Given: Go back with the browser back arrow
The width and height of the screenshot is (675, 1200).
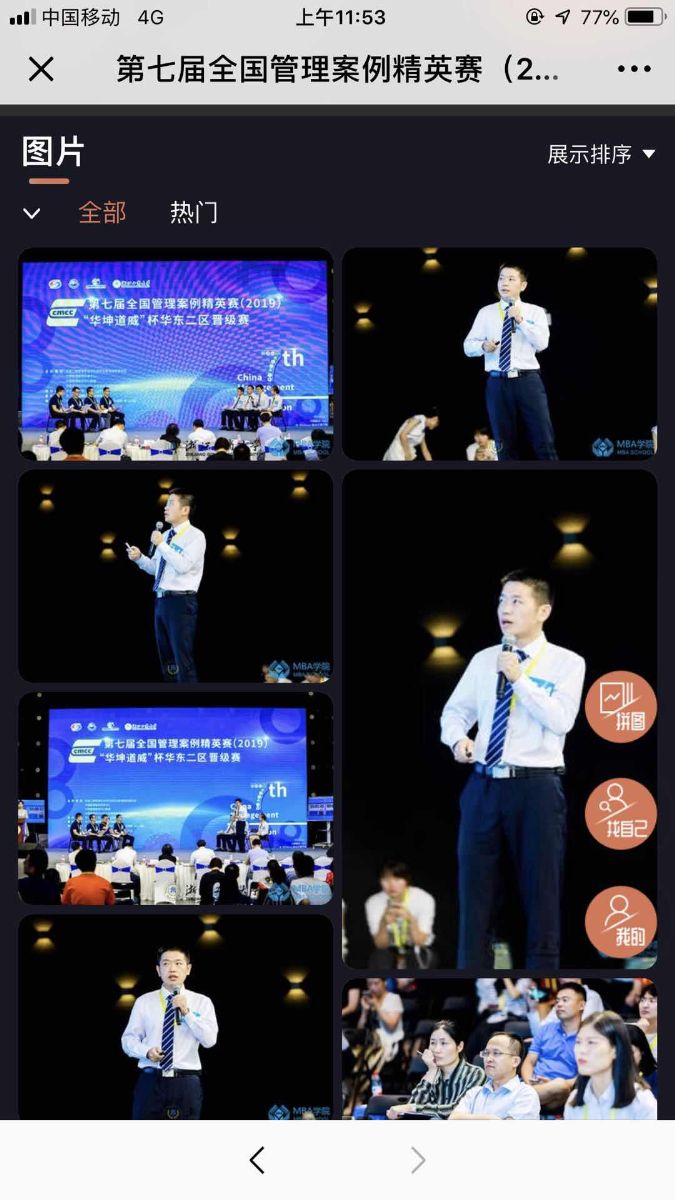Looking at the screenshot, I should coord(257,1160).
